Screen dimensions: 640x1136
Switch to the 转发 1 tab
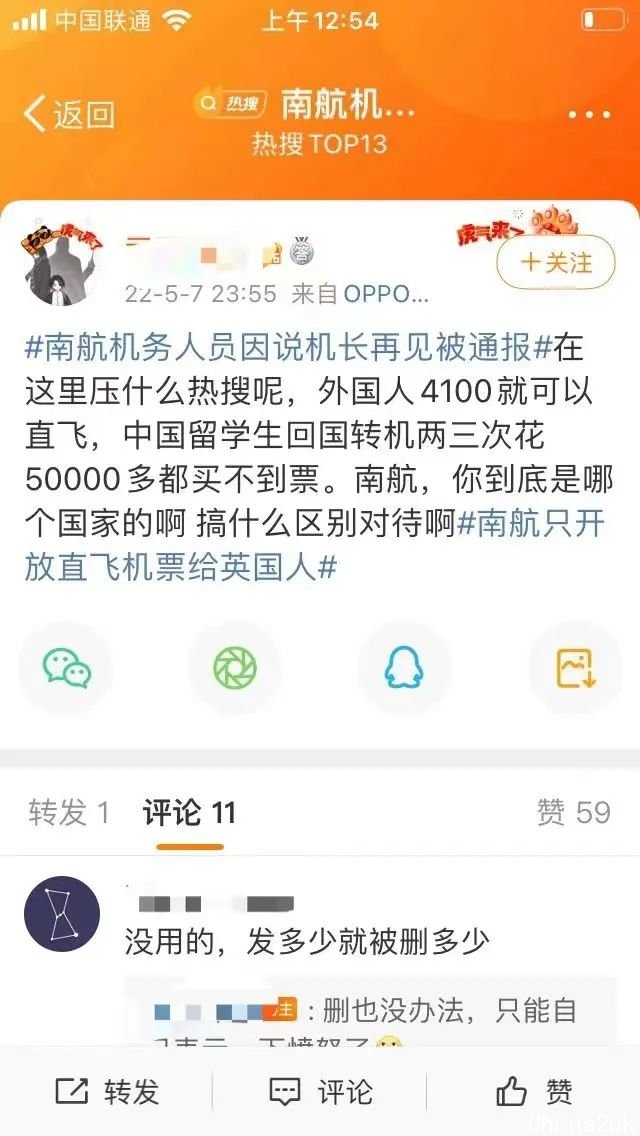(68, 812)
